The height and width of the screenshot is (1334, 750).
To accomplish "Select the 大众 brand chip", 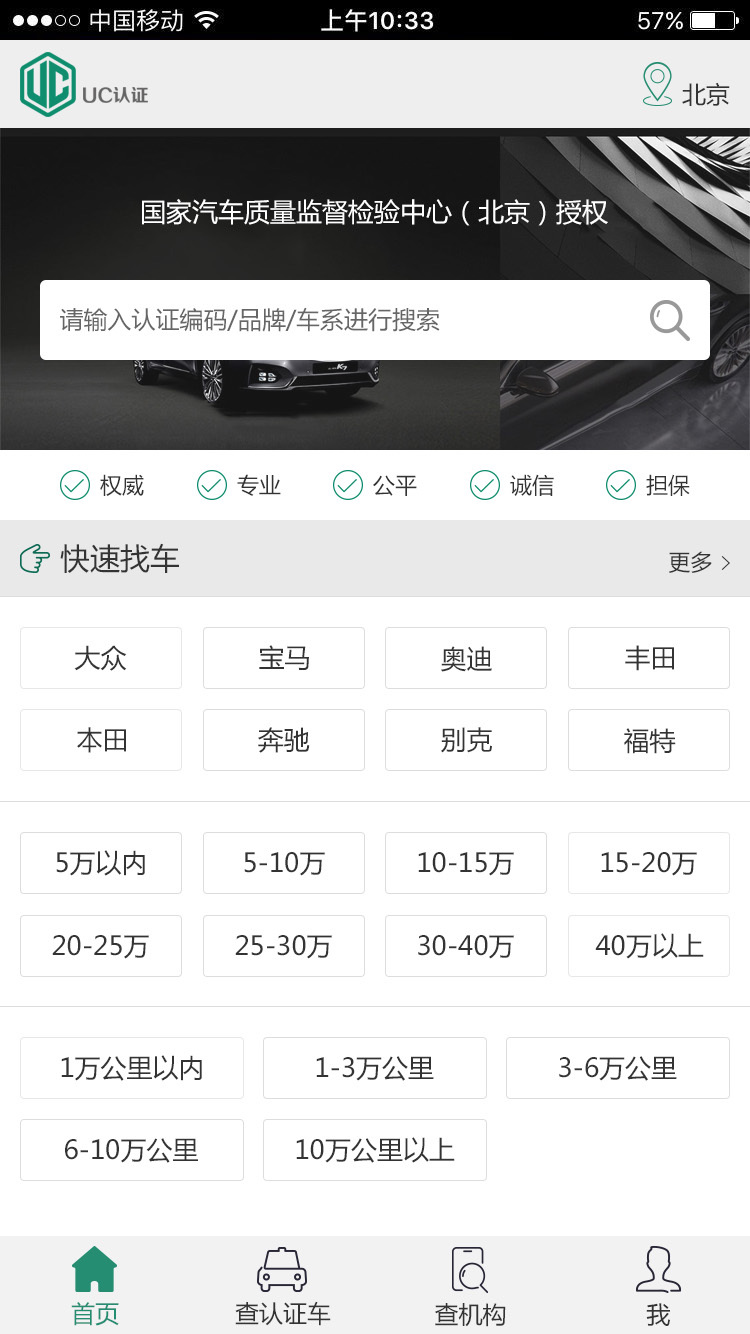I will pos(101,658).
